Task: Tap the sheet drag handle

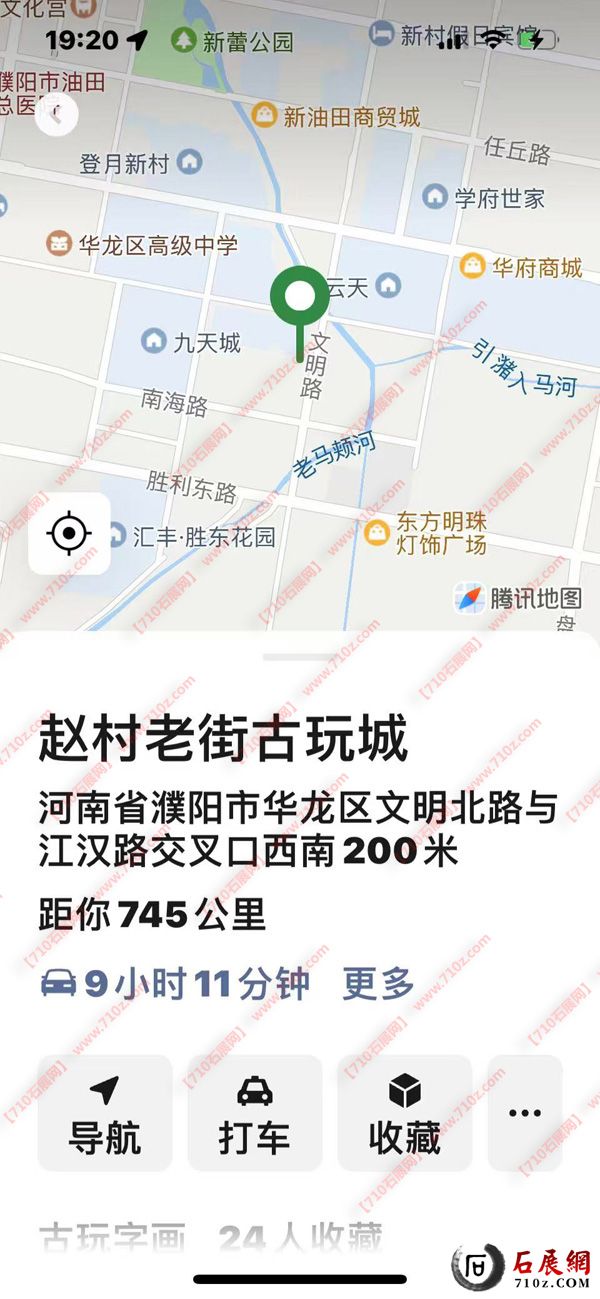Action: [300, 657]
